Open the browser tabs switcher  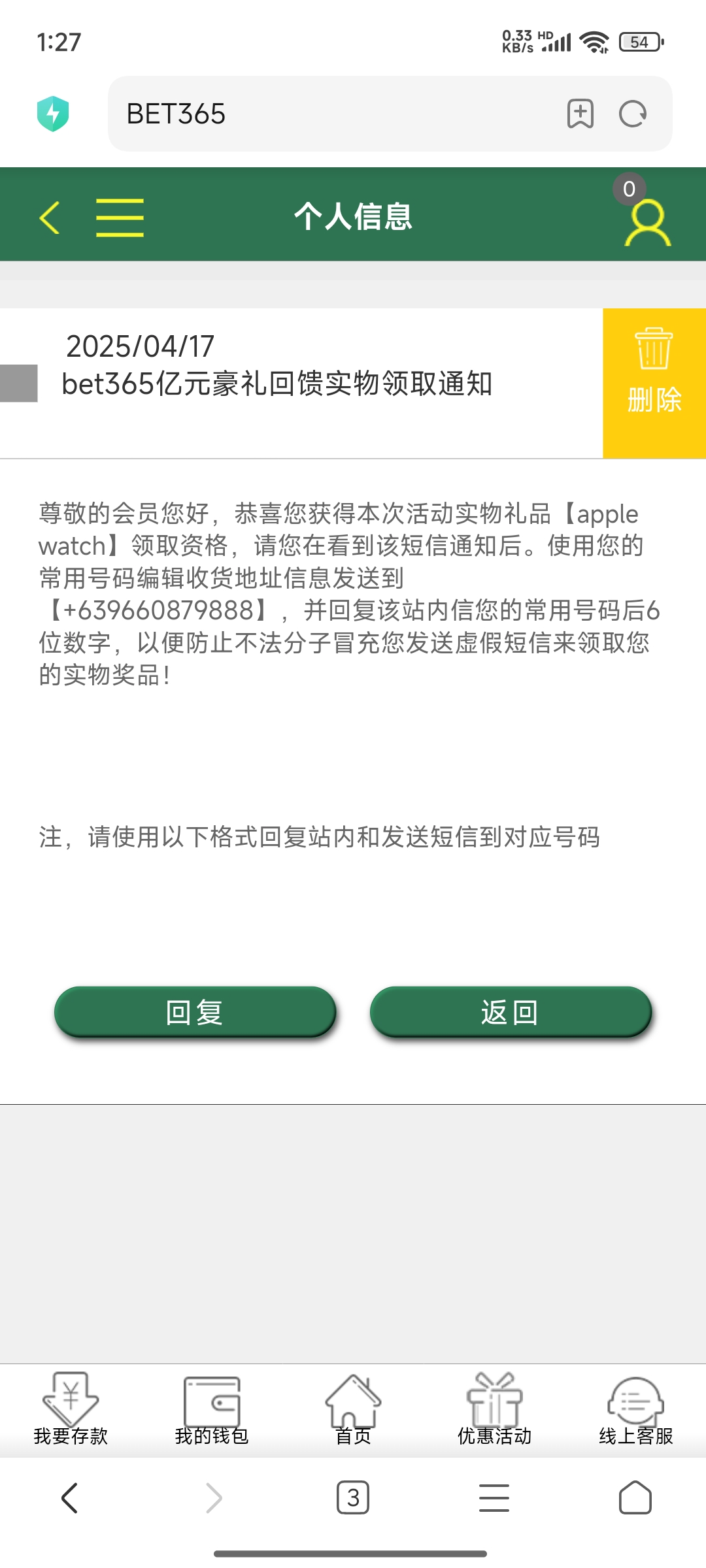[x=353, y=1497]
